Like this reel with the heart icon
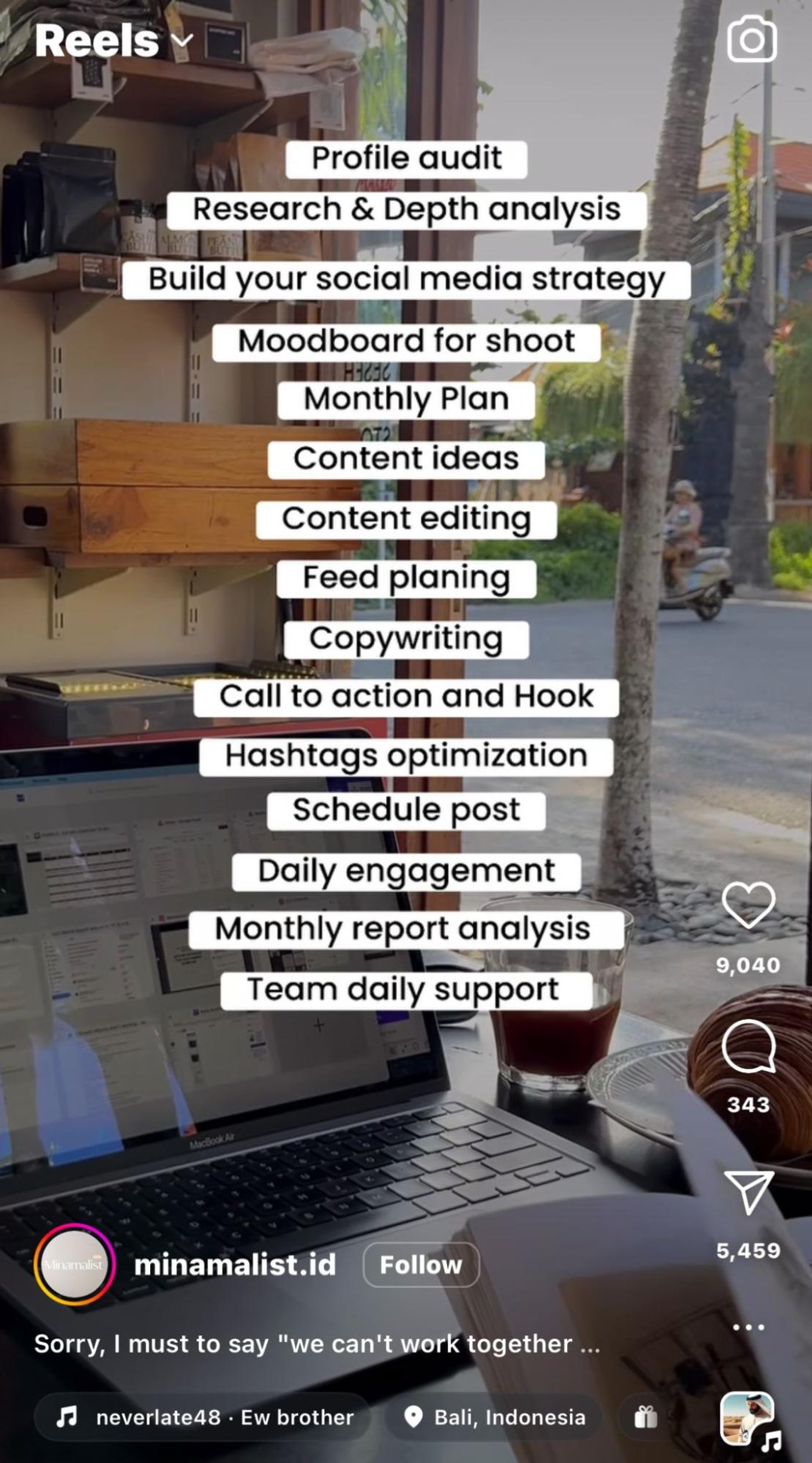 [748, 905]
